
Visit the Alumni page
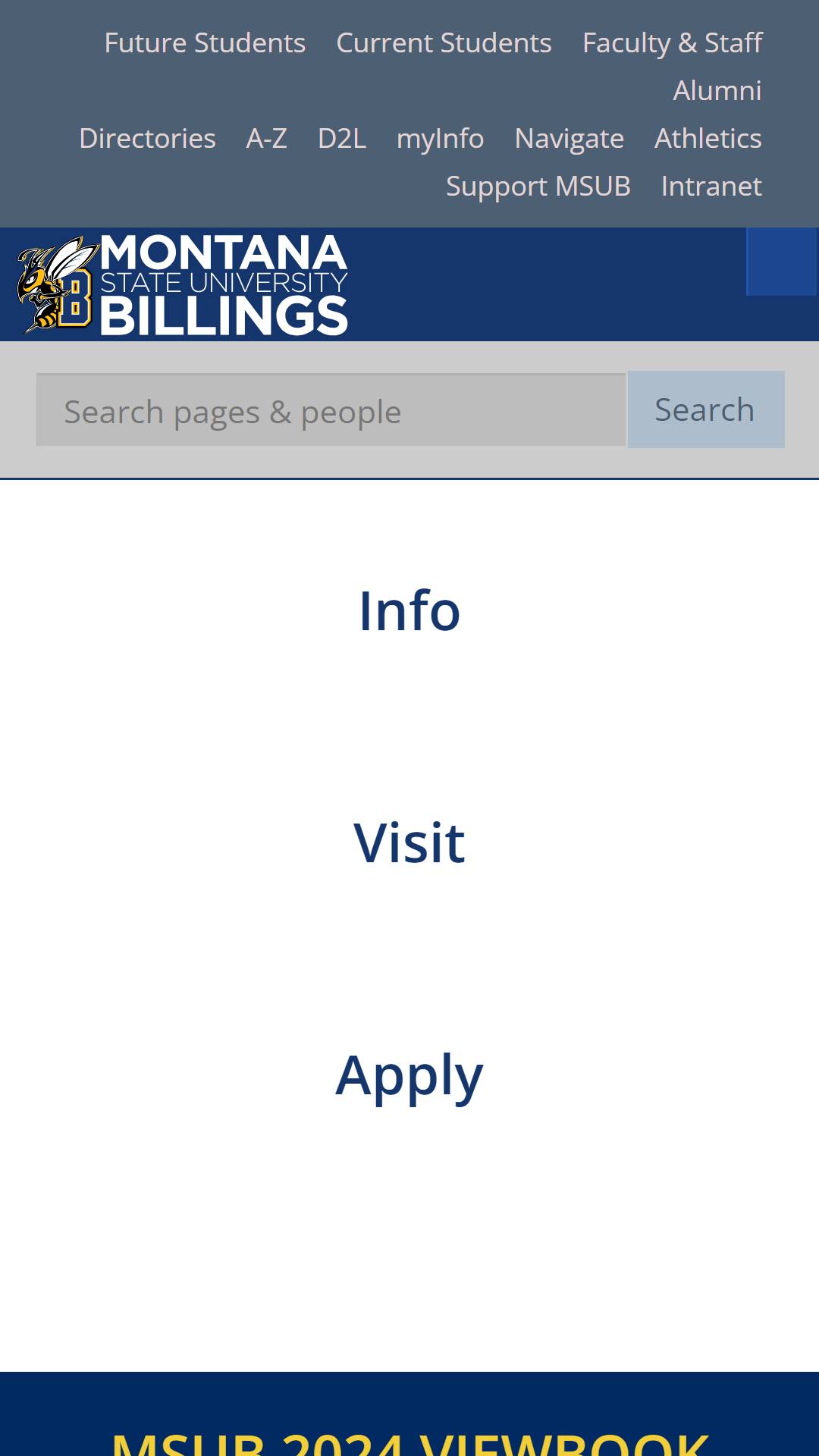pyautogui.click(x=717, y=91)
